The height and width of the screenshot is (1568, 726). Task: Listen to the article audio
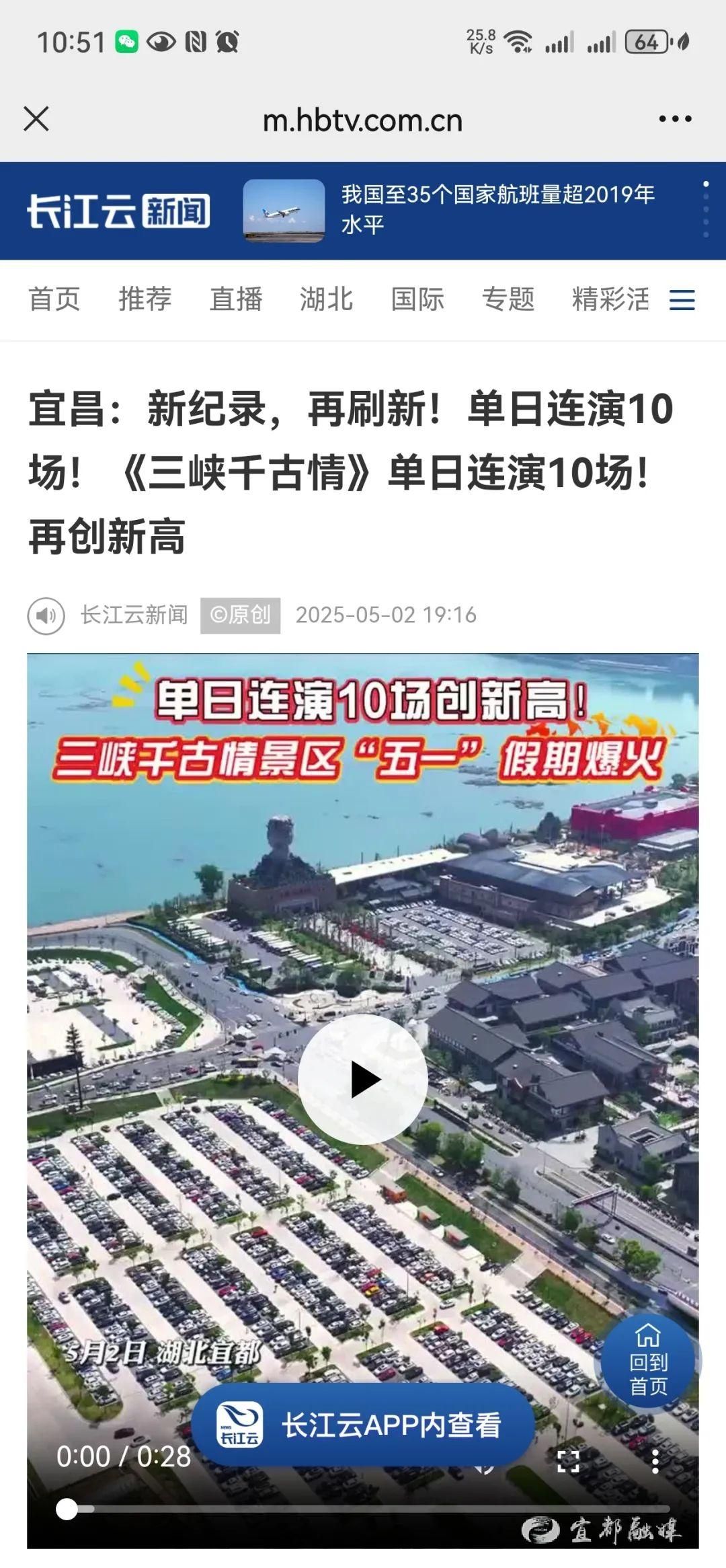46,615
